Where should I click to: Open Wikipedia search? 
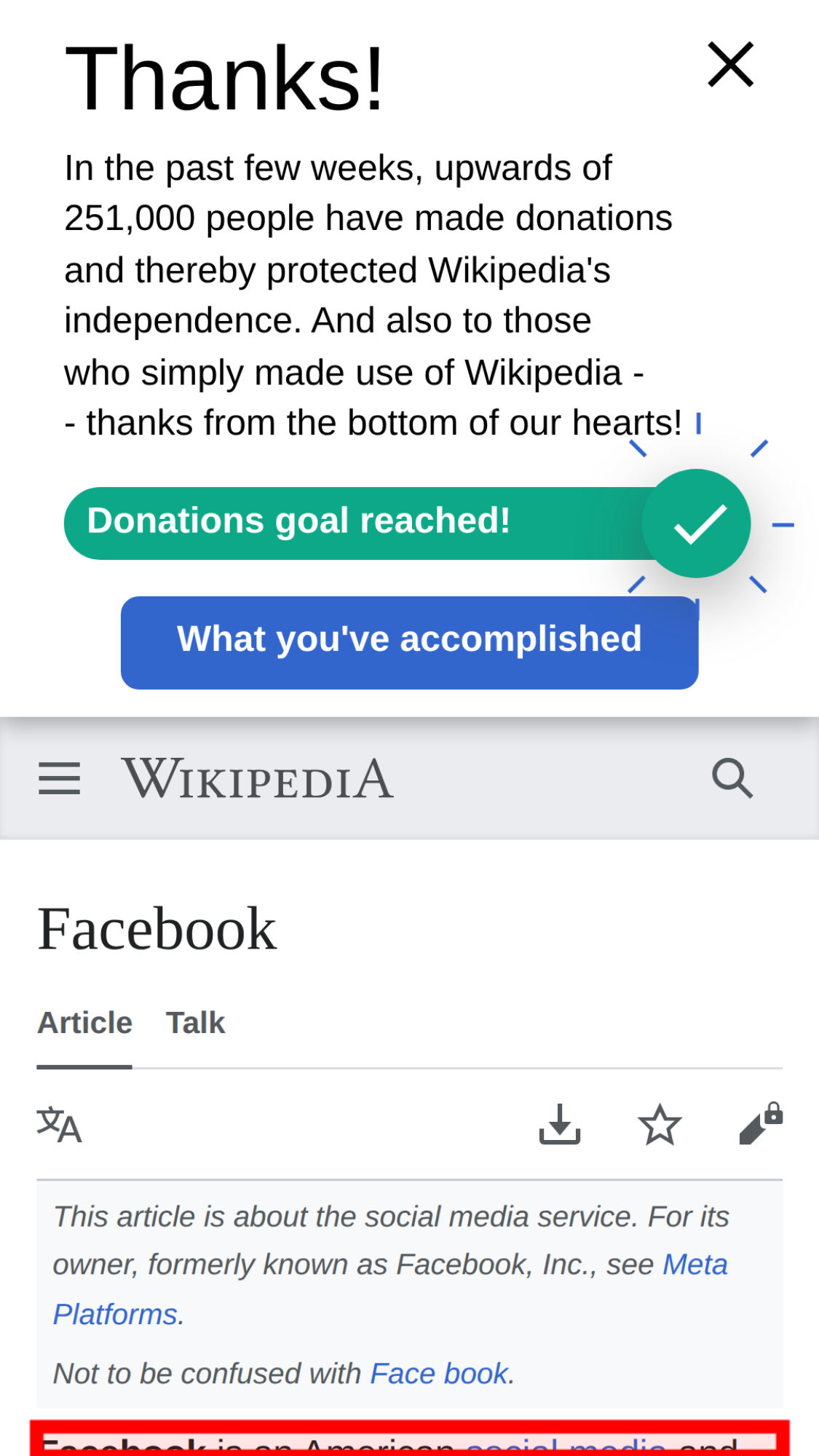[x=732, y=778]
